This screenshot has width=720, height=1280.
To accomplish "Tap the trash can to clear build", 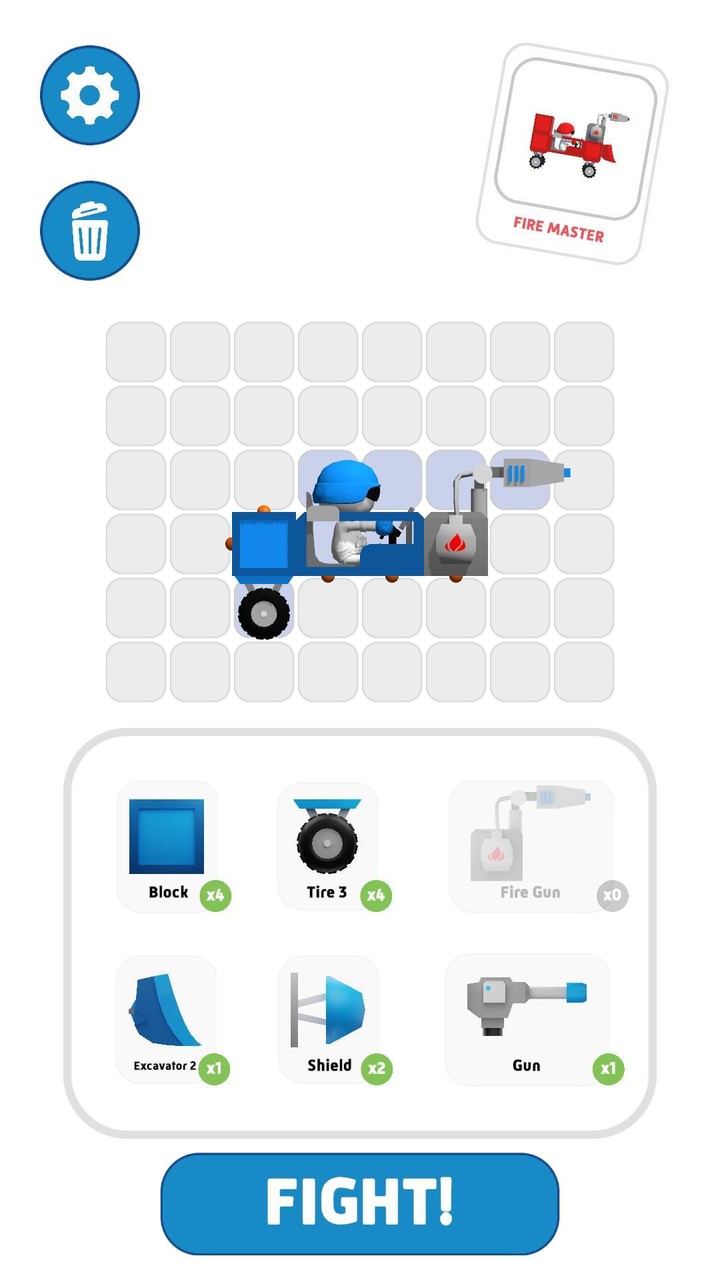I will 89,230.
